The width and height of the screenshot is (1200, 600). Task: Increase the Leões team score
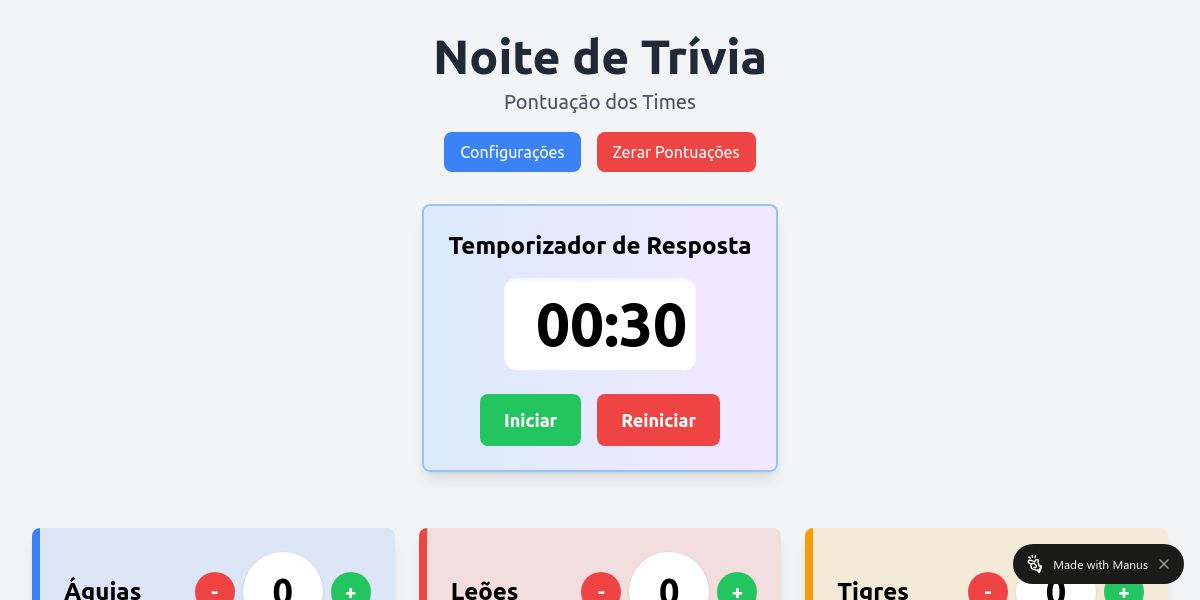tap(737, 590)
